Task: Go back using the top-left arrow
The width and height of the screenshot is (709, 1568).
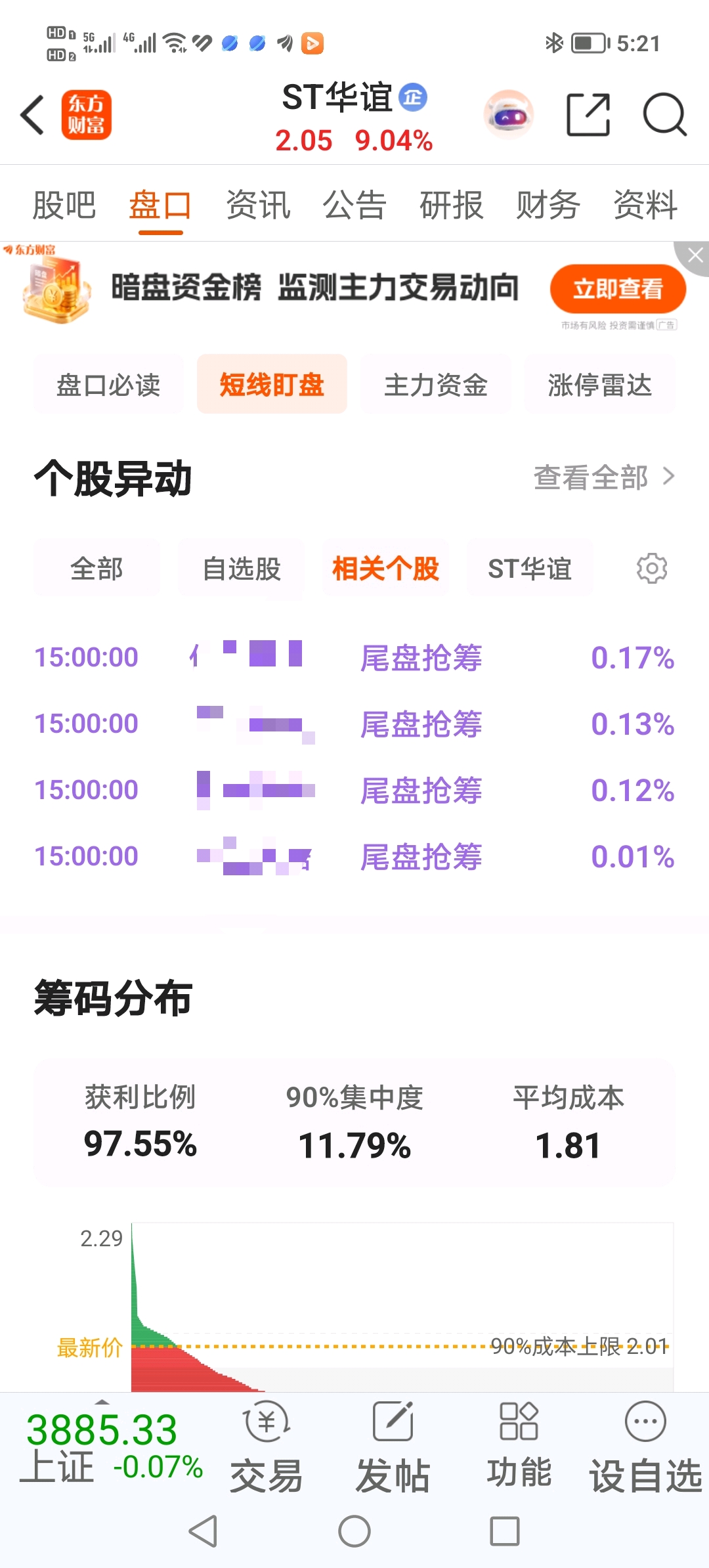Action: (33, 115)
